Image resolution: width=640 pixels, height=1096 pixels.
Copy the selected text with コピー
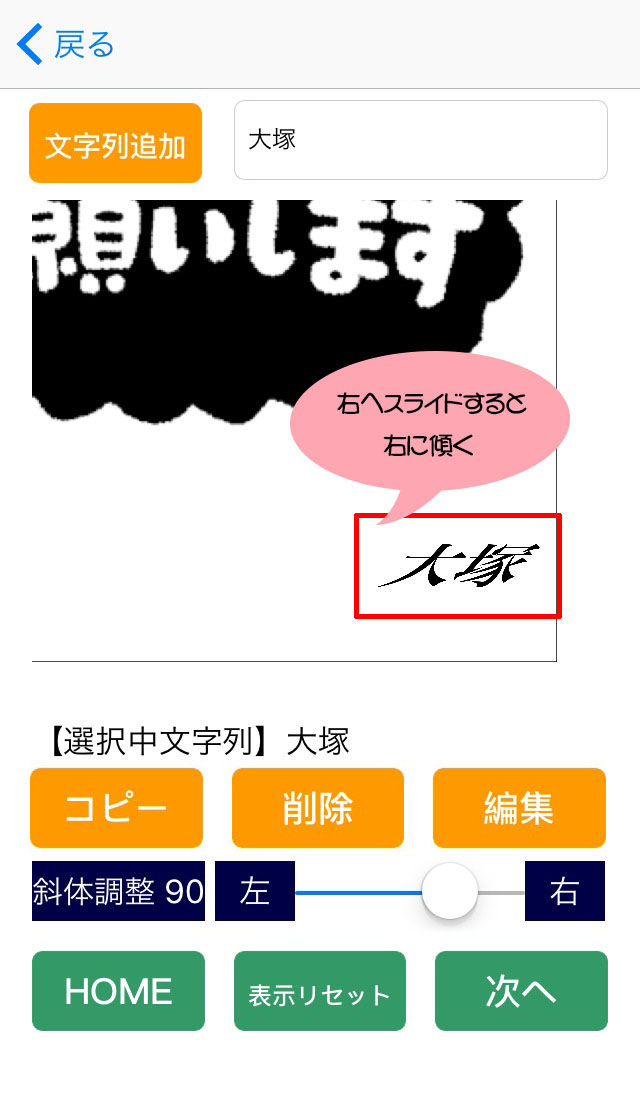(116, 808)
